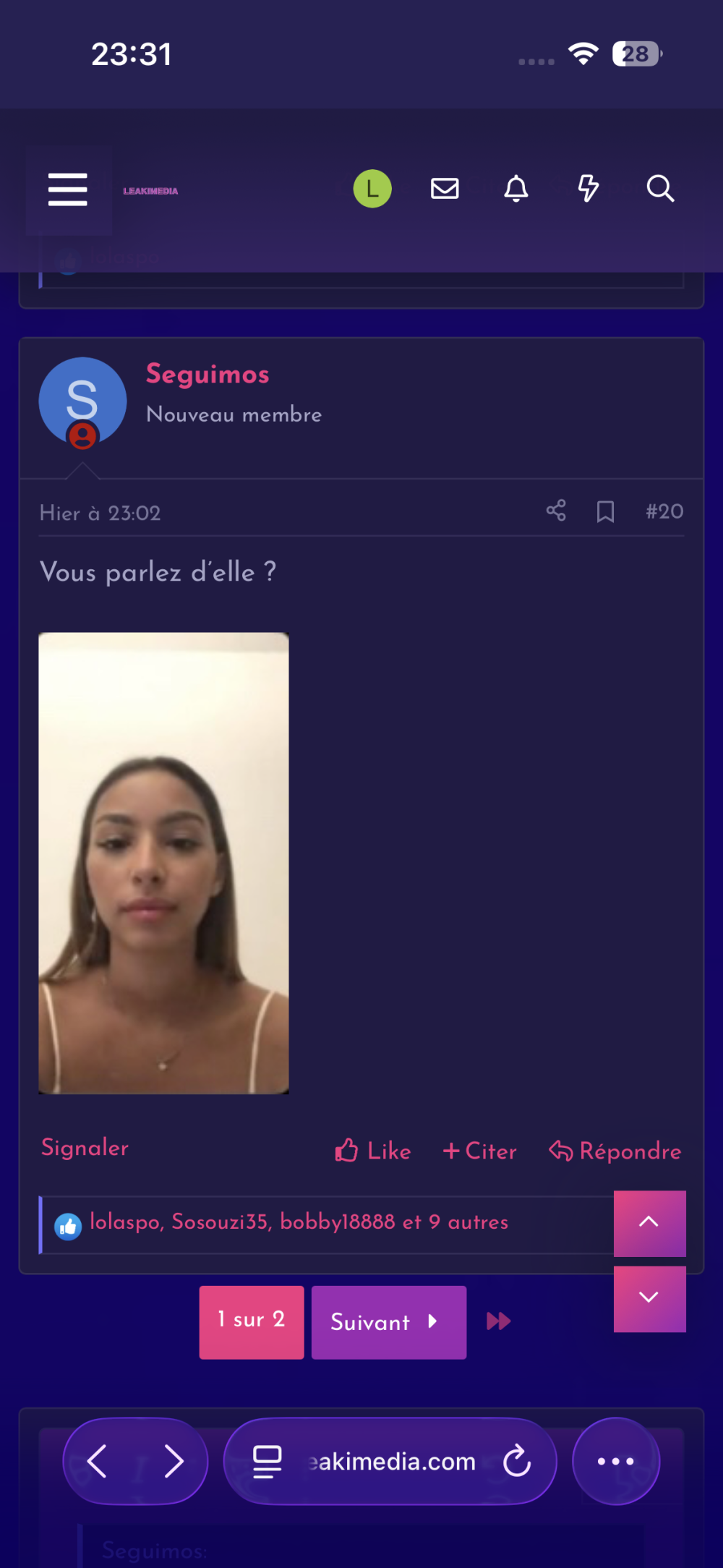The image size is (723, 1568).
Task: Bookmark post #20
Action: [x=605, y=512]
